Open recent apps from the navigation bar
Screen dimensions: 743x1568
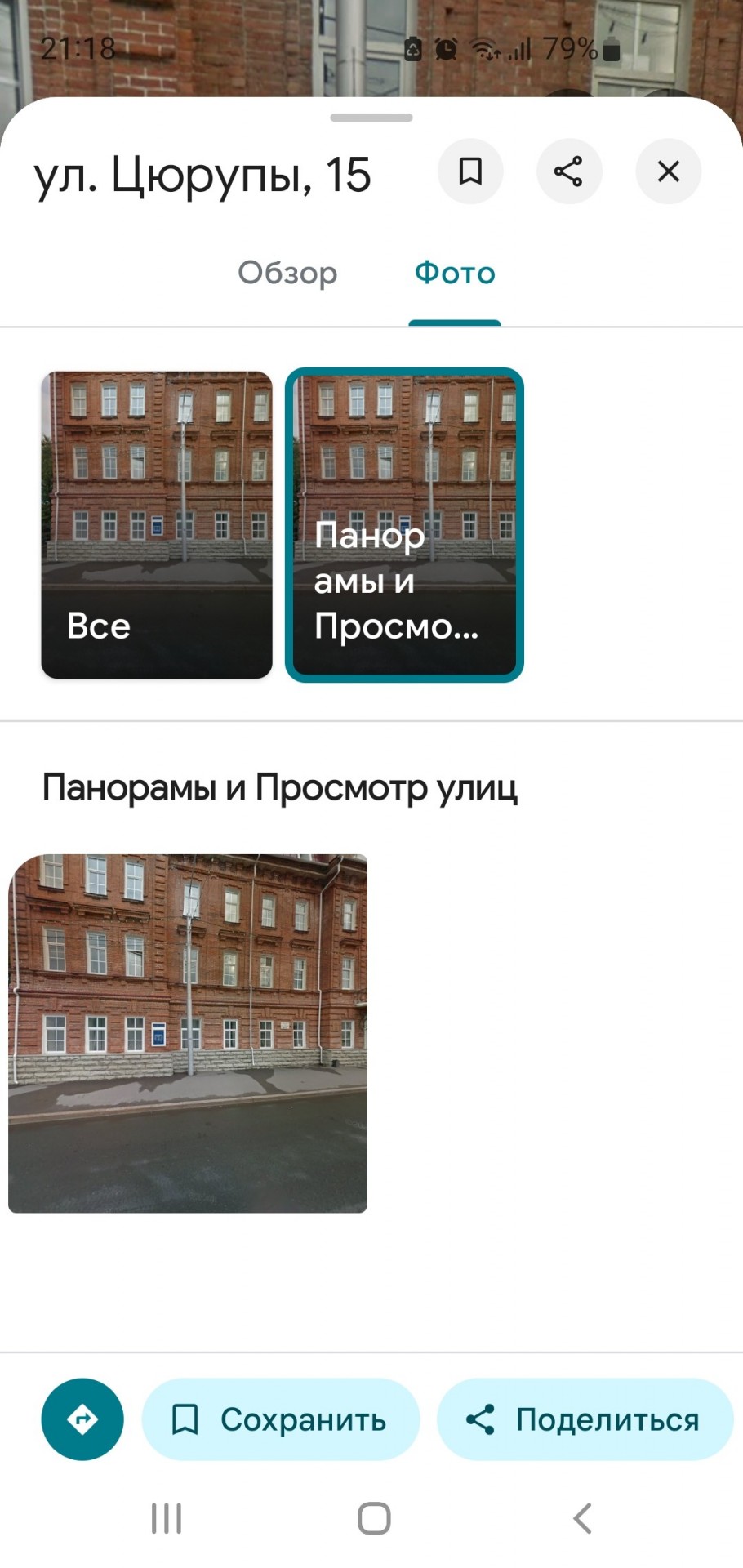tap(167, 1519)
